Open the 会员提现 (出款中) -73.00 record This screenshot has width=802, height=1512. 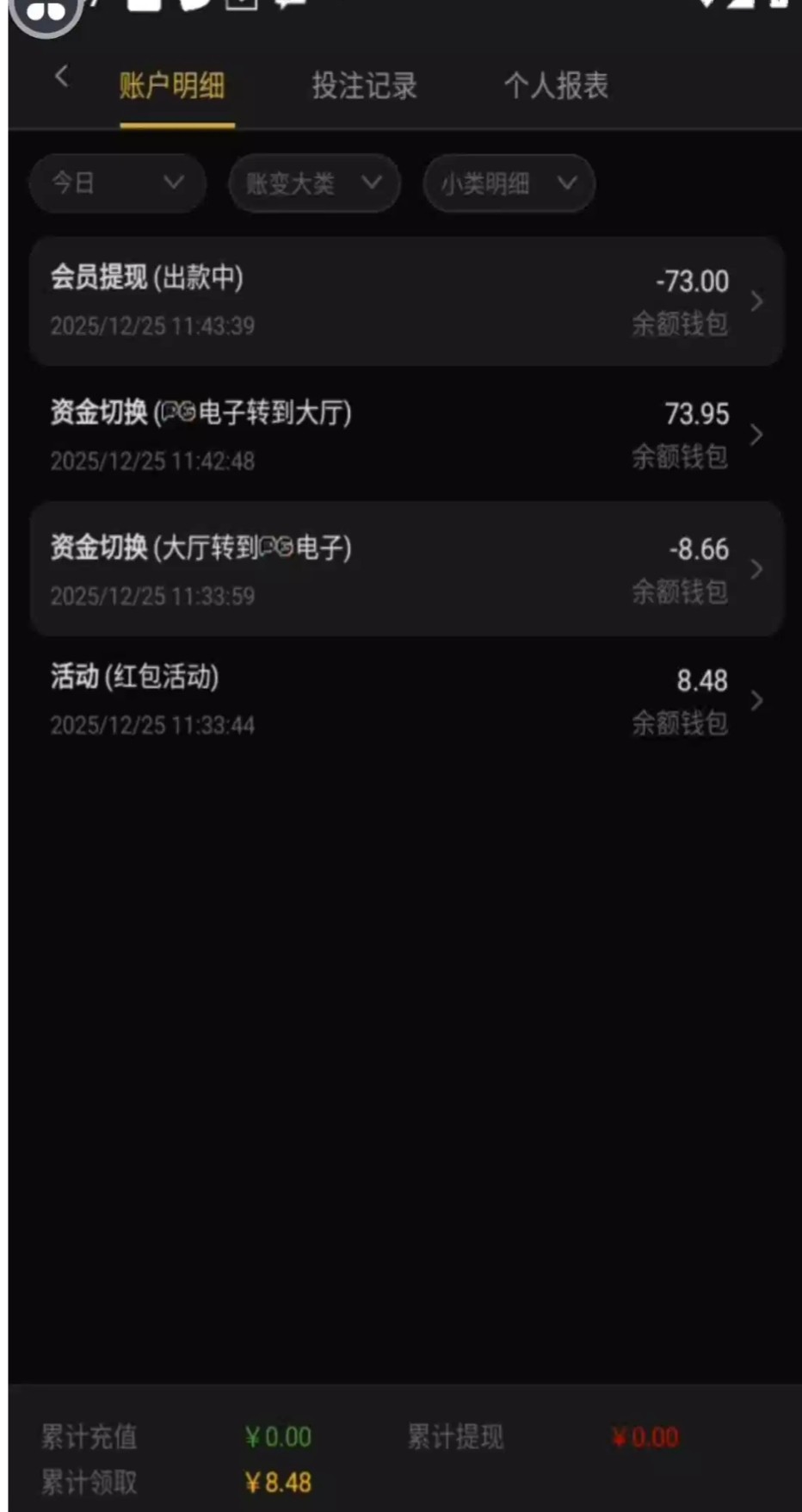[x=406, y=301]
